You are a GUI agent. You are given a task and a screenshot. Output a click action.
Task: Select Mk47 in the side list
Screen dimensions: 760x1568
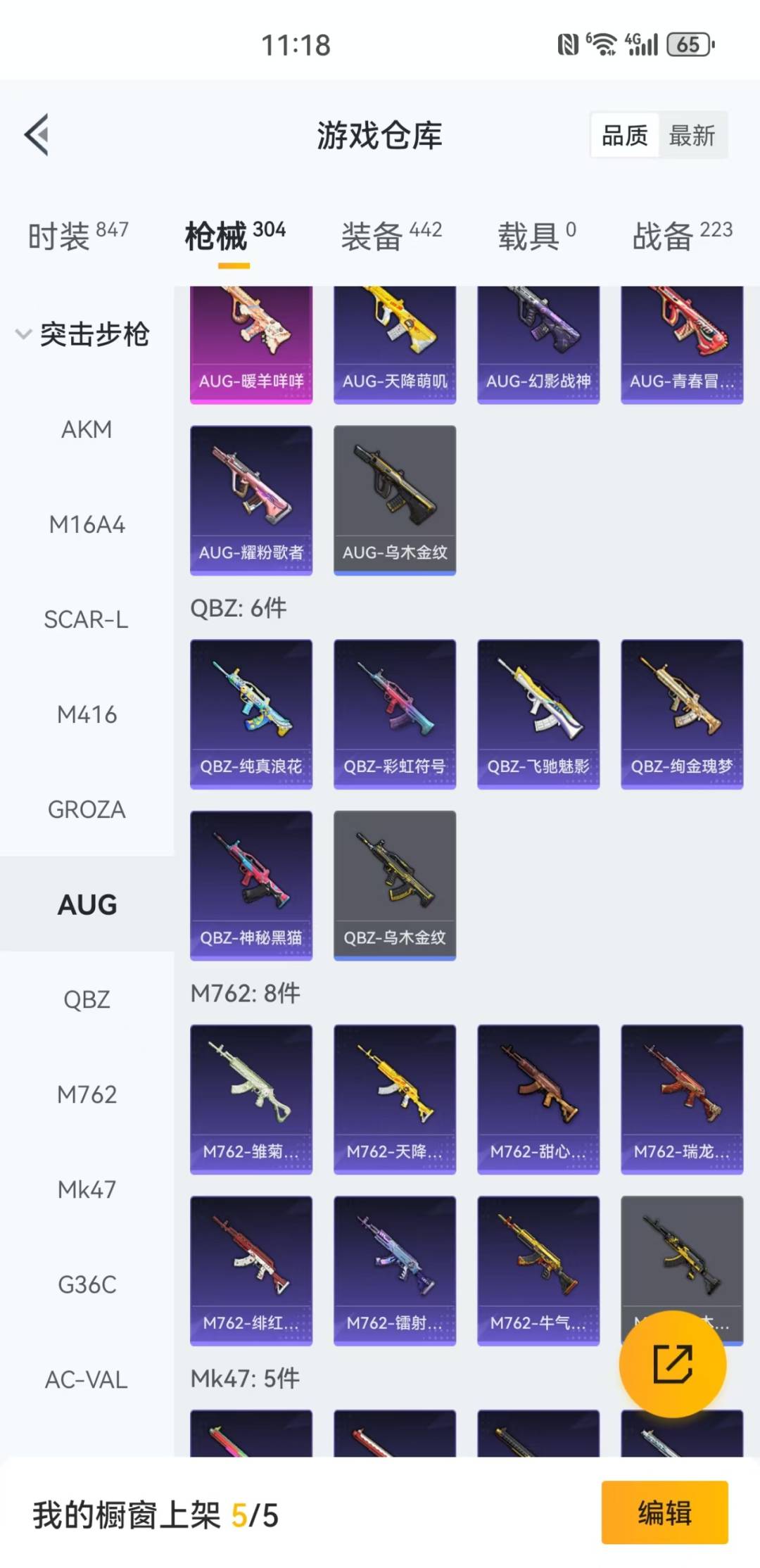(x=87, y=1189)
